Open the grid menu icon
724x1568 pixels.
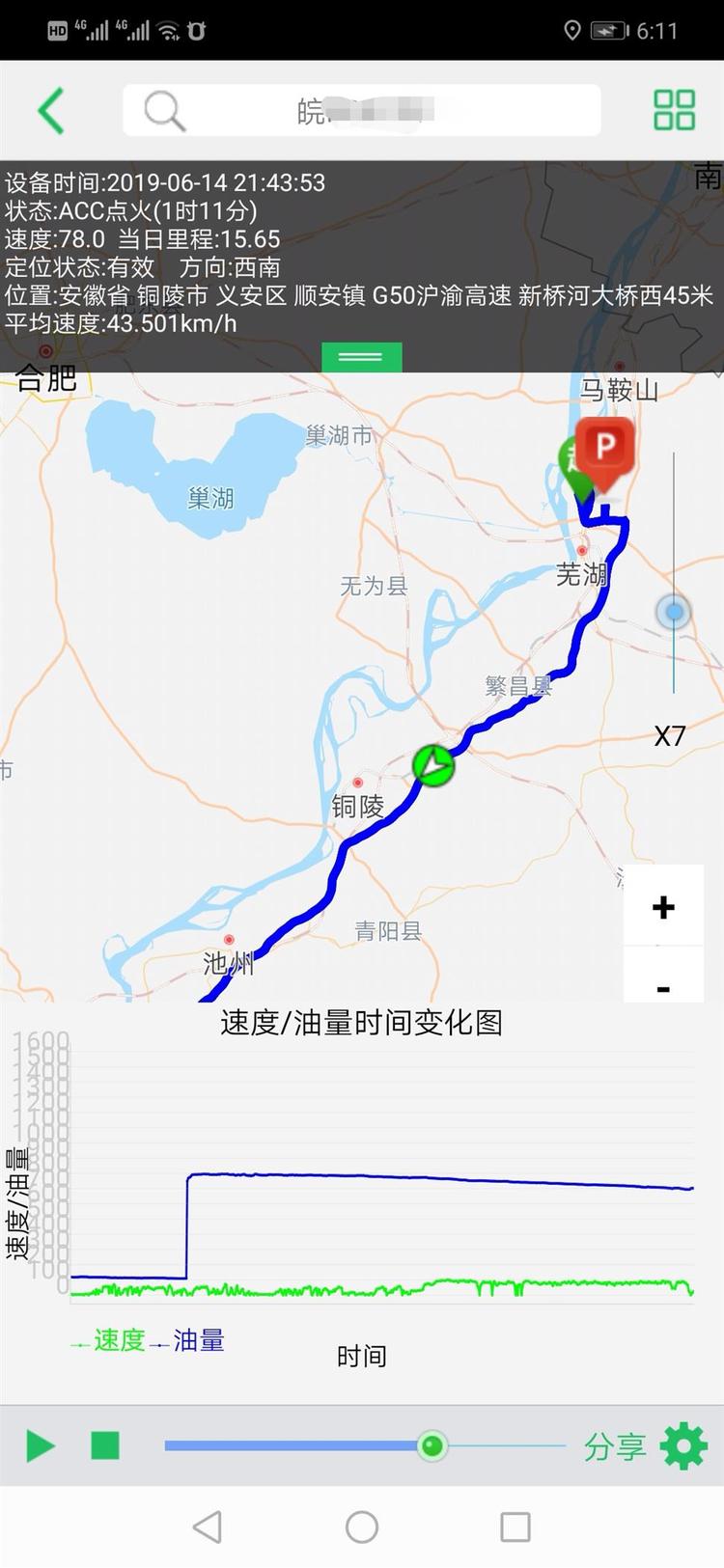coord(674,110)
